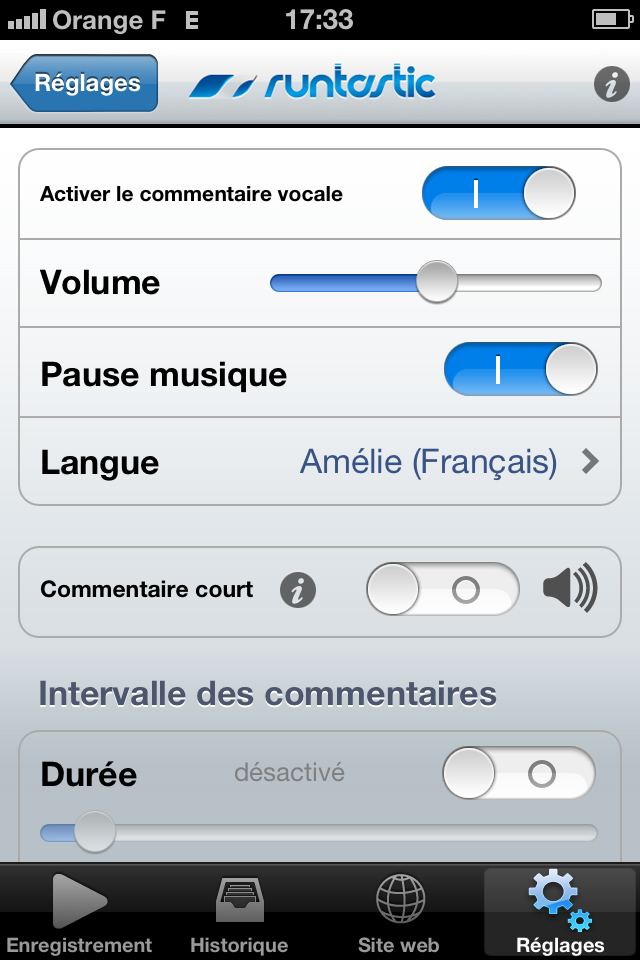The width and height of the screenshot is (640, 960).
Task: Select the Réglages tab
Action: [560, 912]
